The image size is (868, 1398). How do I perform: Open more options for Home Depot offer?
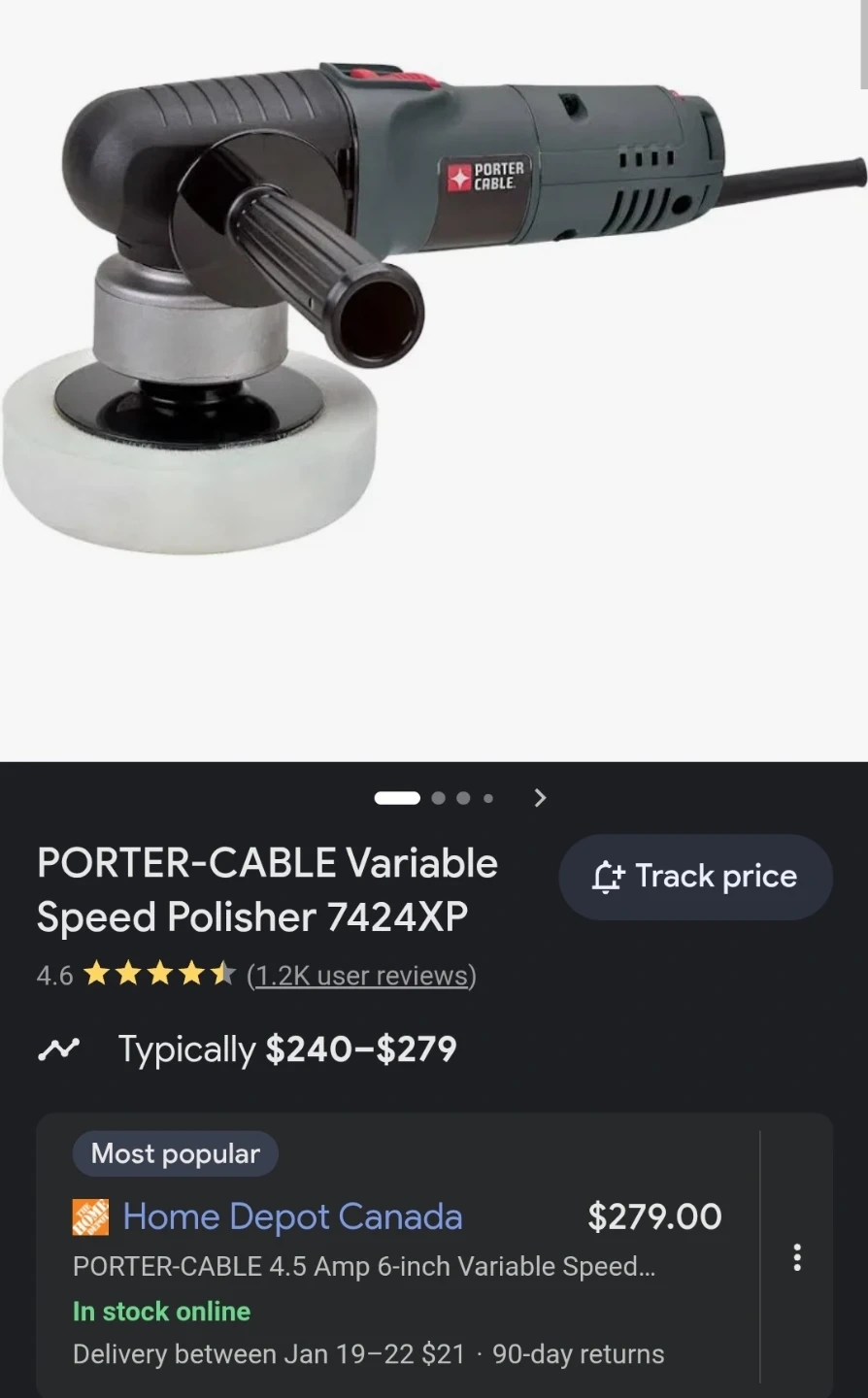point(797,1257)
